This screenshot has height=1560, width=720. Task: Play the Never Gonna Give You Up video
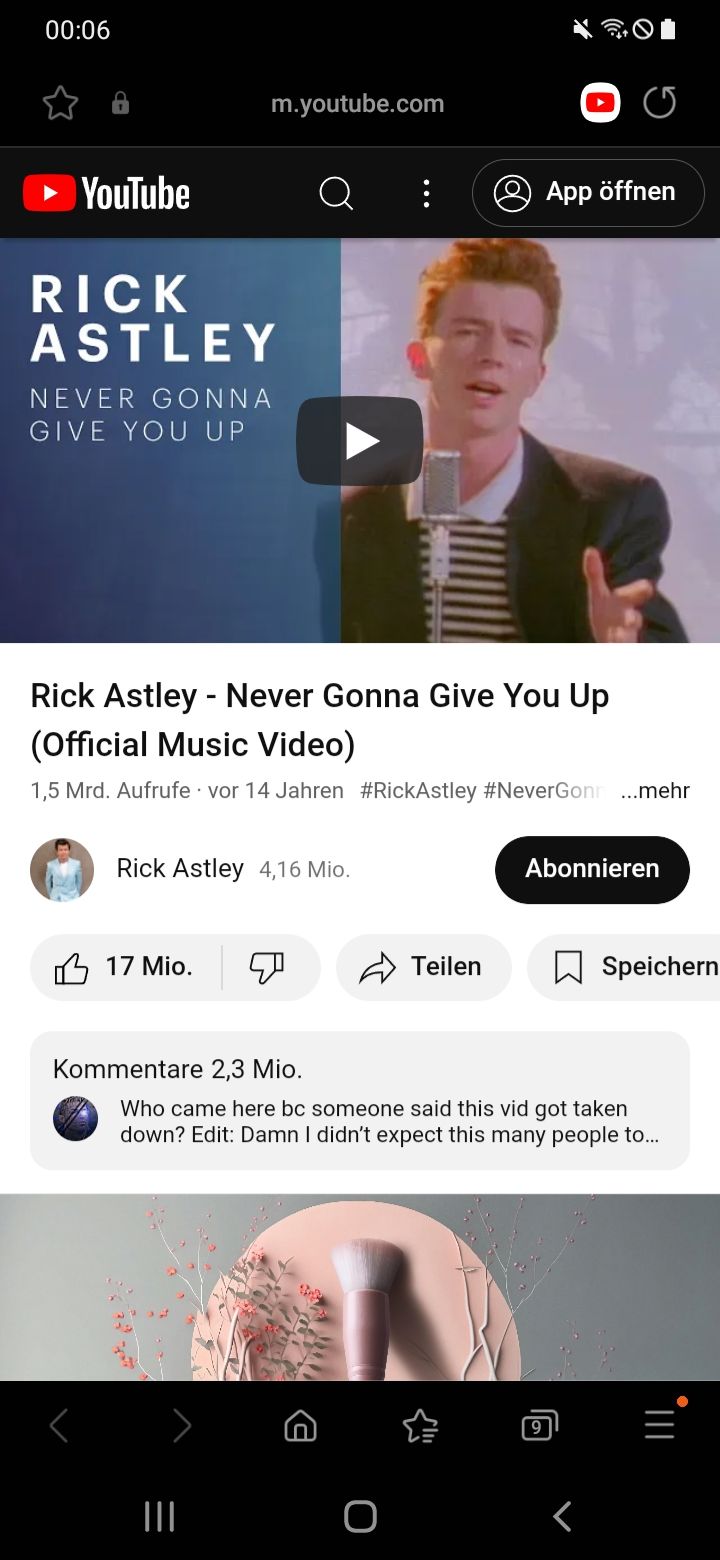pos(359,441)
